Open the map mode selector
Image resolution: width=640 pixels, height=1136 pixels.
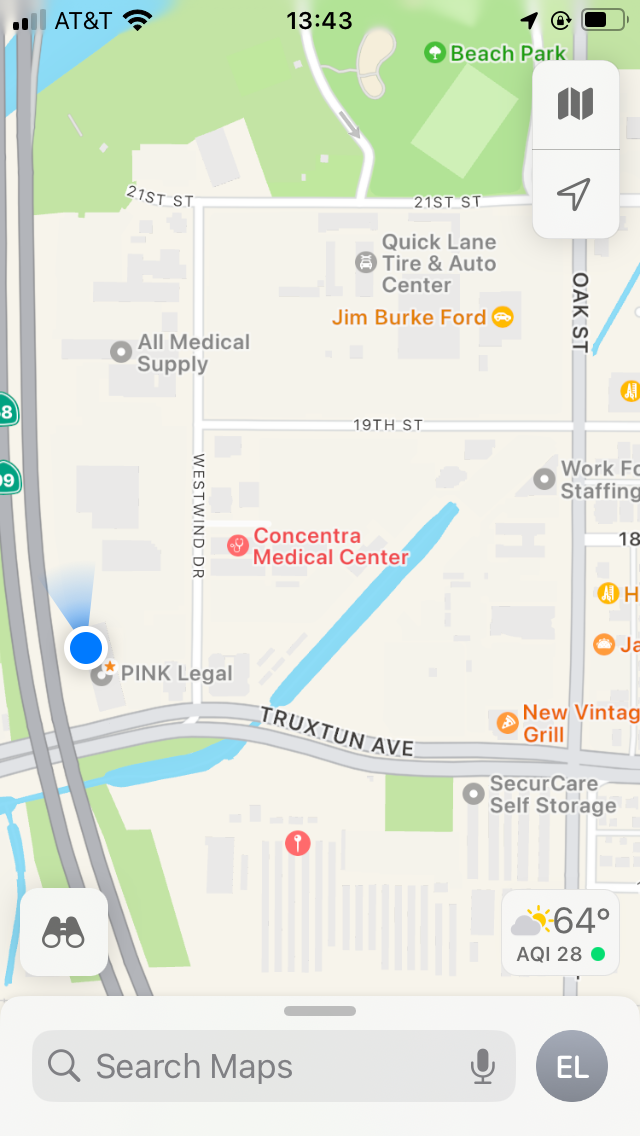click(x=575, y=104)
